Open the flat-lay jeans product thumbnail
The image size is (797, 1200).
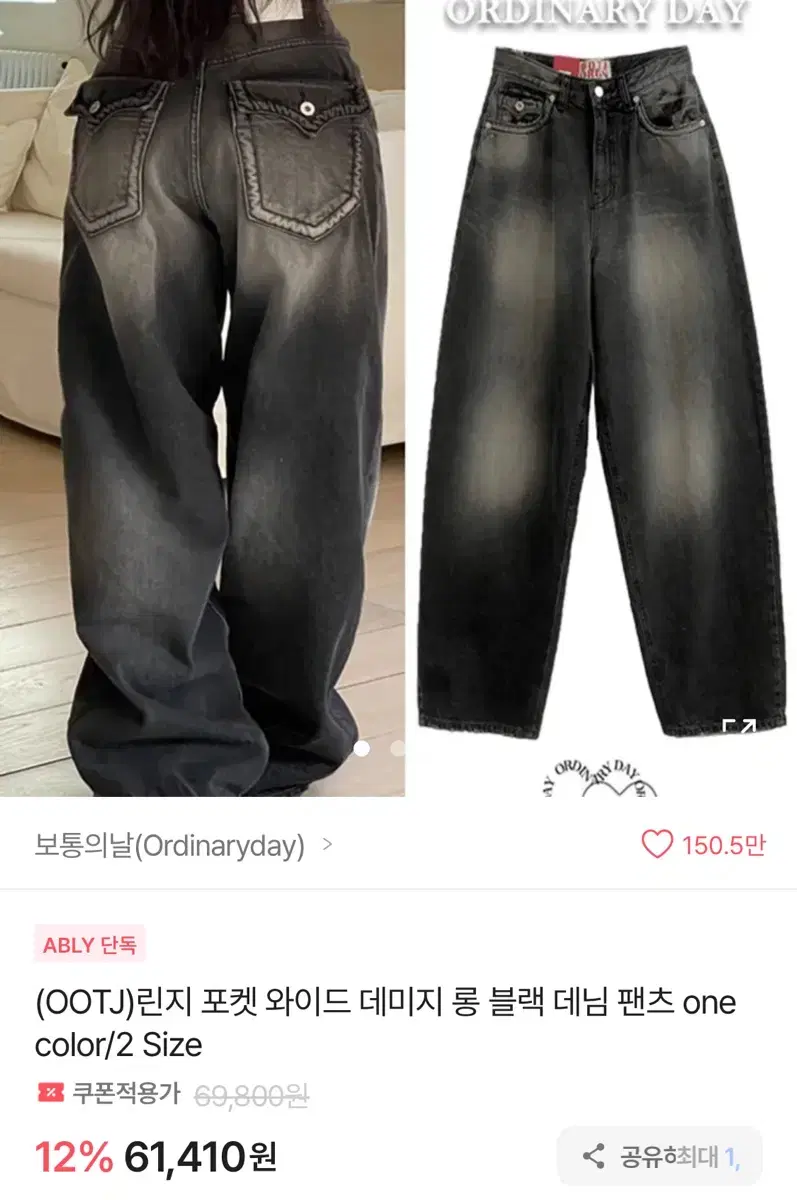click(600, 400)
